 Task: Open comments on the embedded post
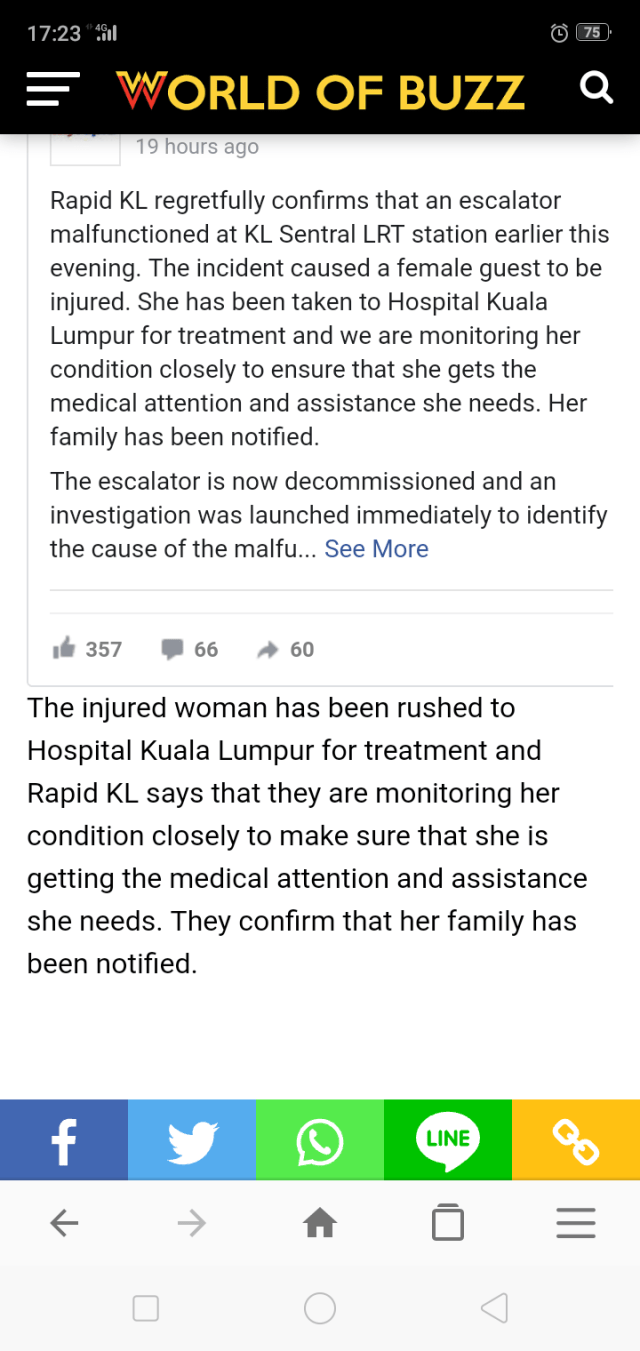(x=190, y=649)
